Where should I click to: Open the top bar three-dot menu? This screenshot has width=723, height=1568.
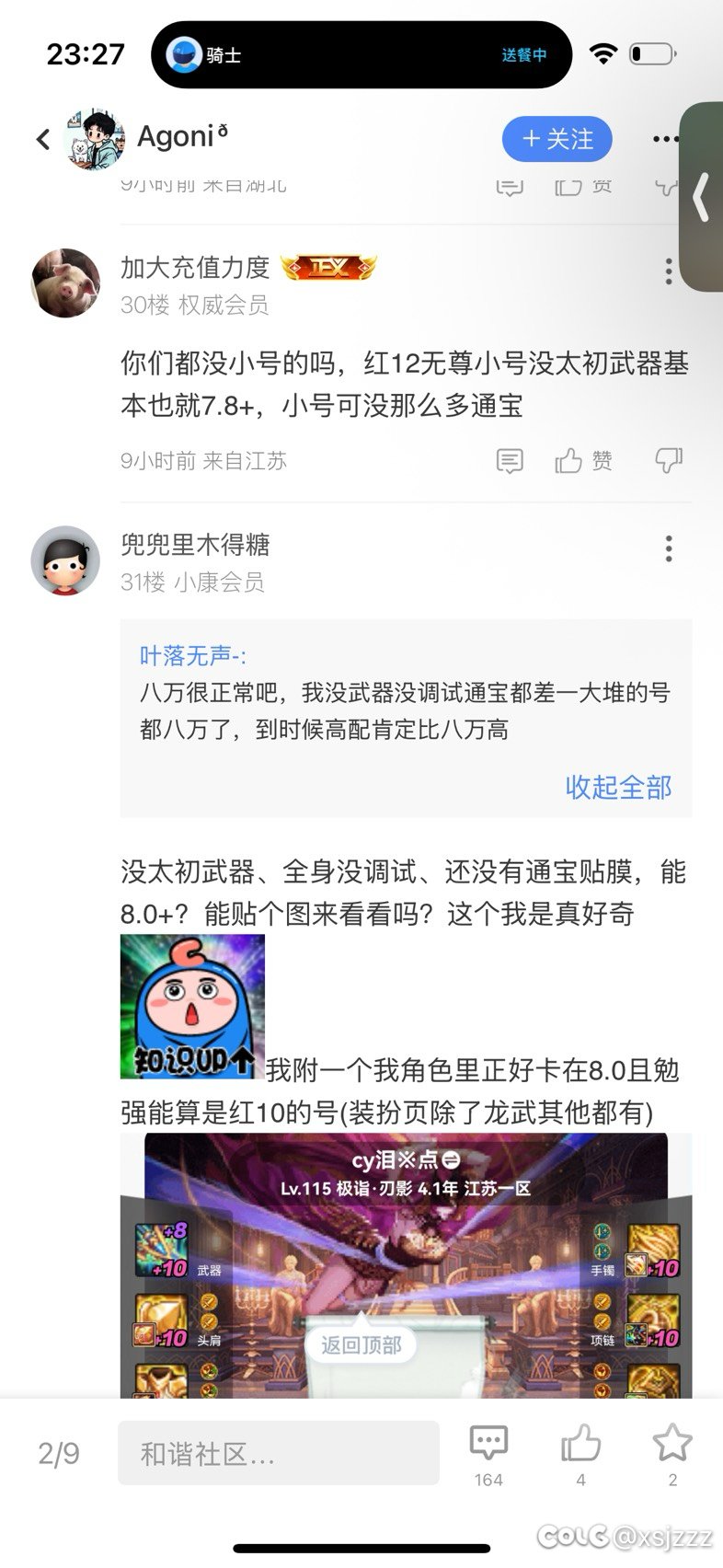tap(665, 139)
